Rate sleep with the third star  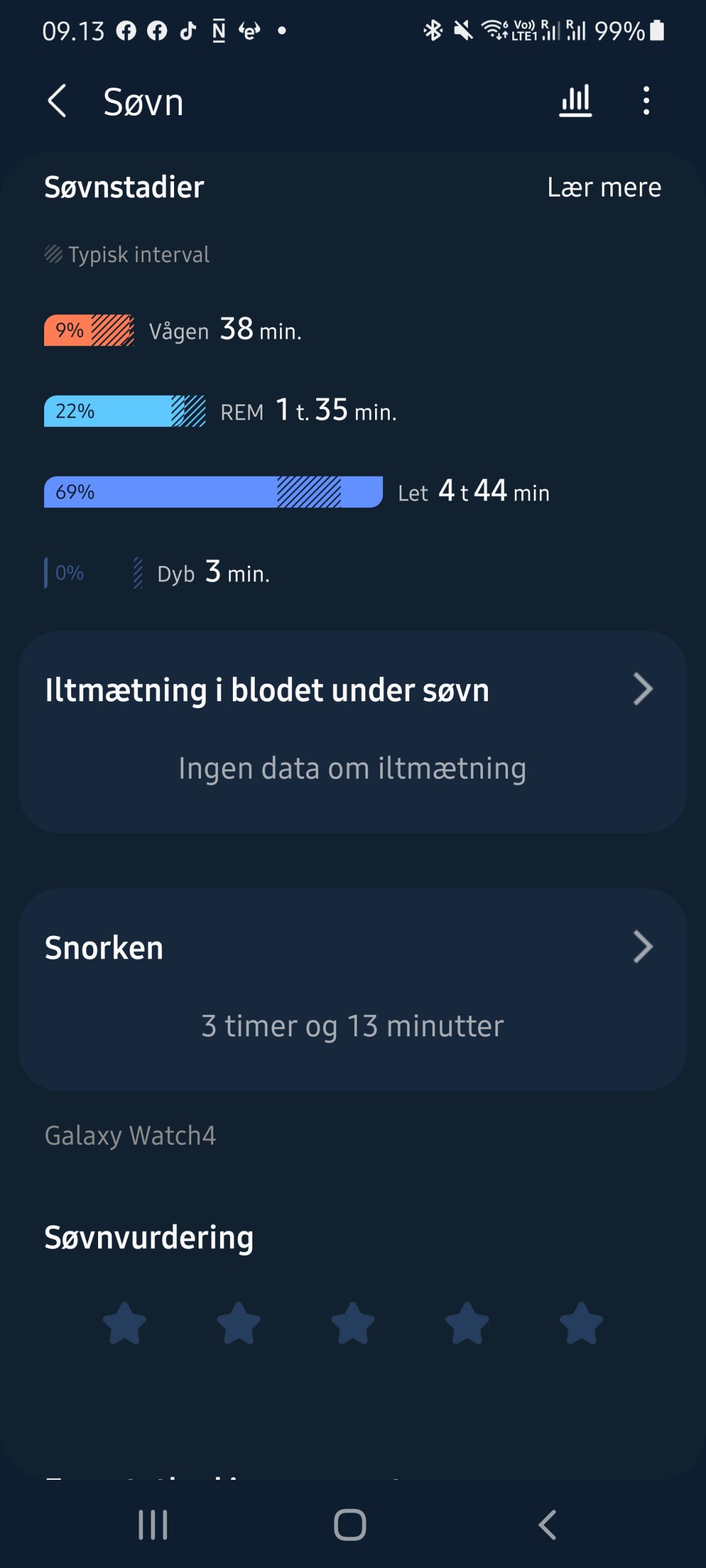[x=353, y=1324]
